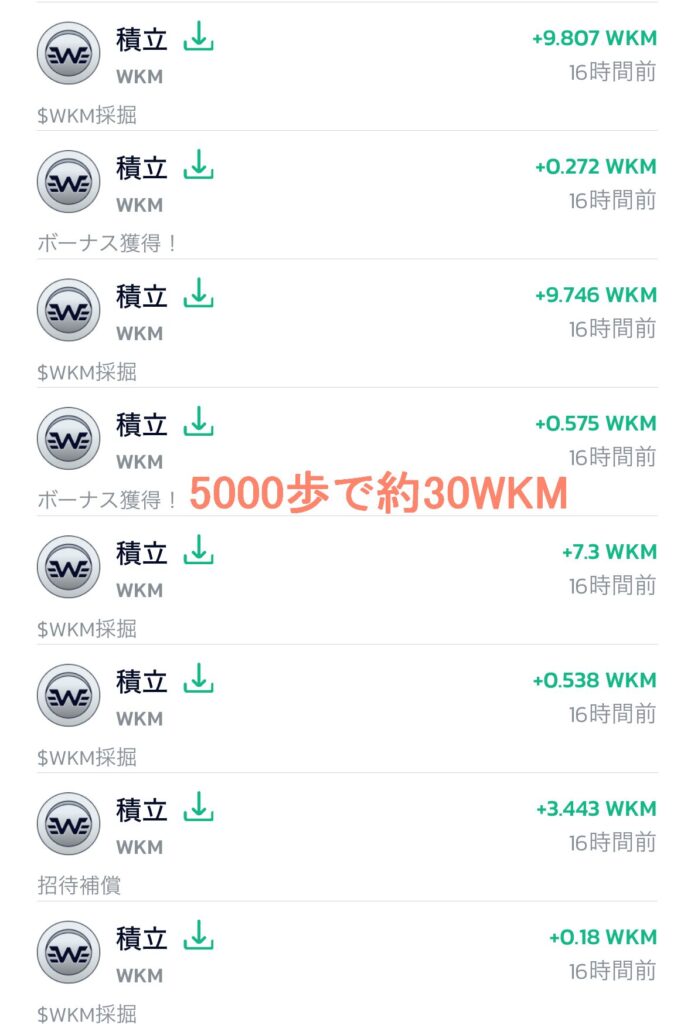Select the +9.746 WKM transaction row
Viewport: 691px width, 1024px height.
(x=345, y=313)
